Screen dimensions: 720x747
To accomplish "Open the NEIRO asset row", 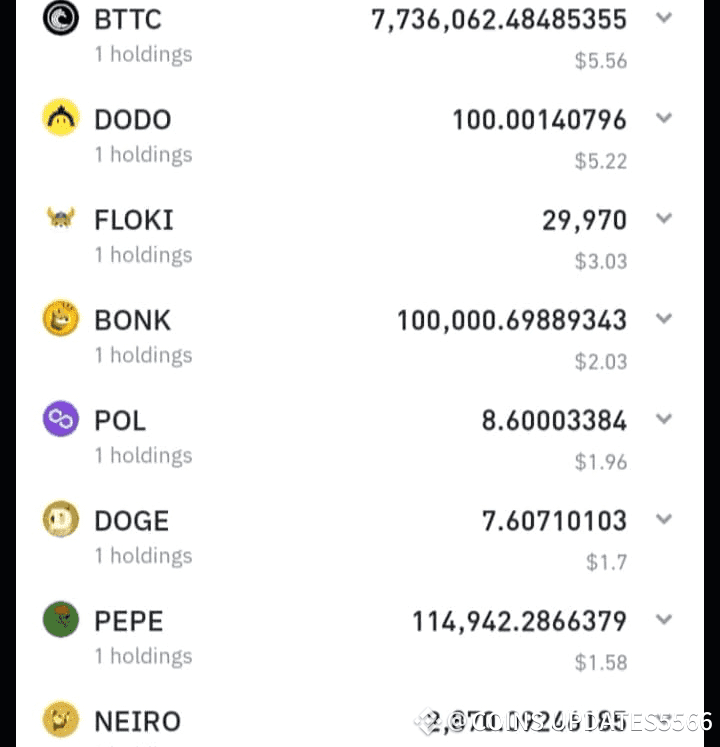I will pyautogui.click(x=360, y=719).
